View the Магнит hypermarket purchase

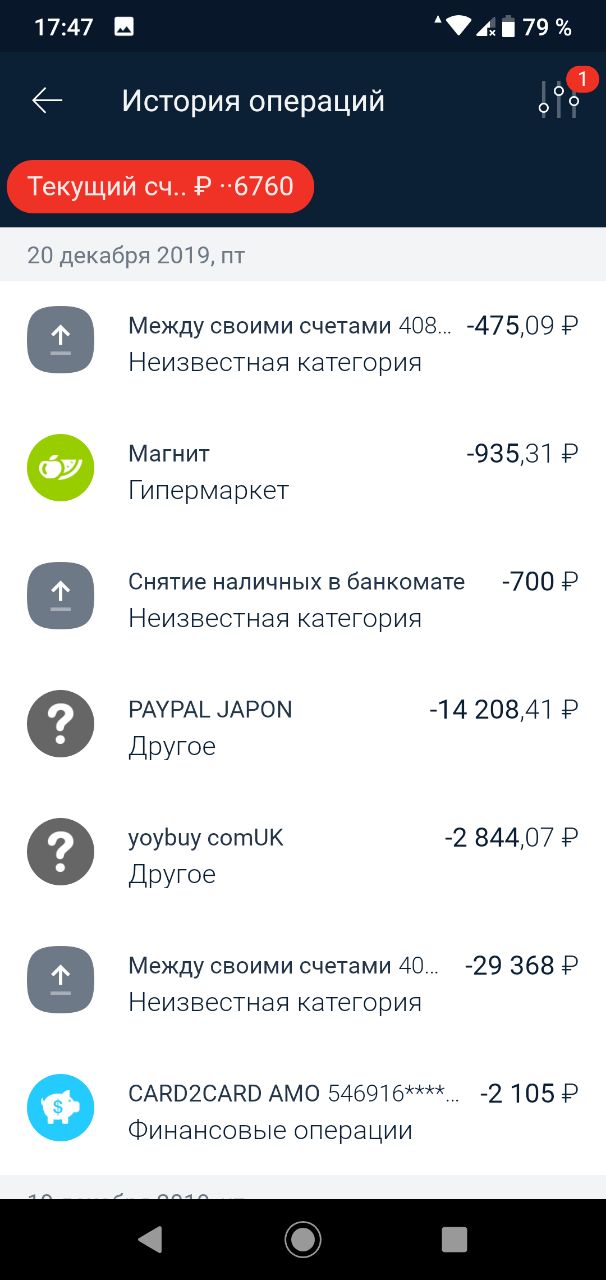(x=302, y=470)
